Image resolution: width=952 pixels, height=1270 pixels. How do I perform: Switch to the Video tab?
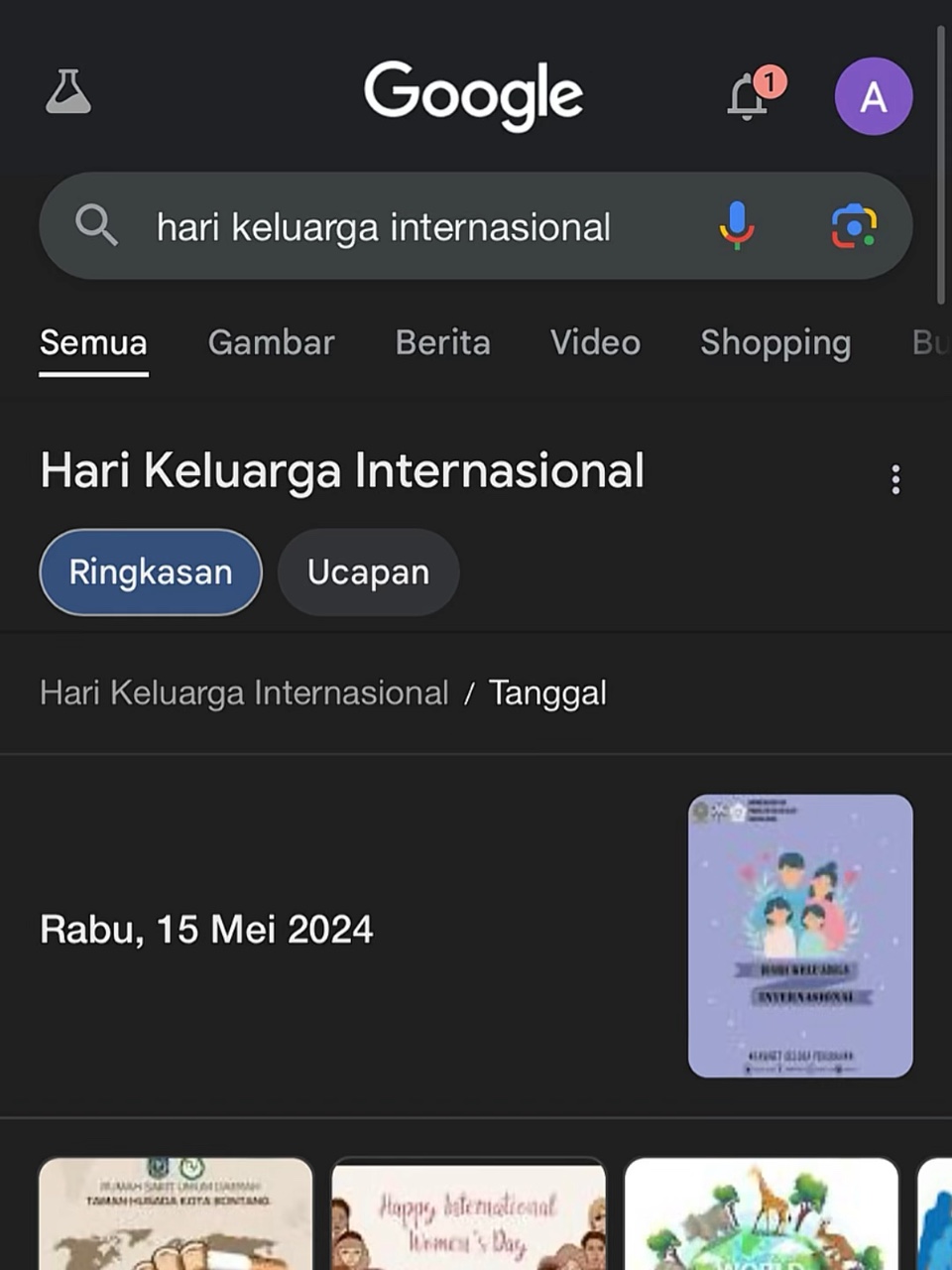click(595, 342)
